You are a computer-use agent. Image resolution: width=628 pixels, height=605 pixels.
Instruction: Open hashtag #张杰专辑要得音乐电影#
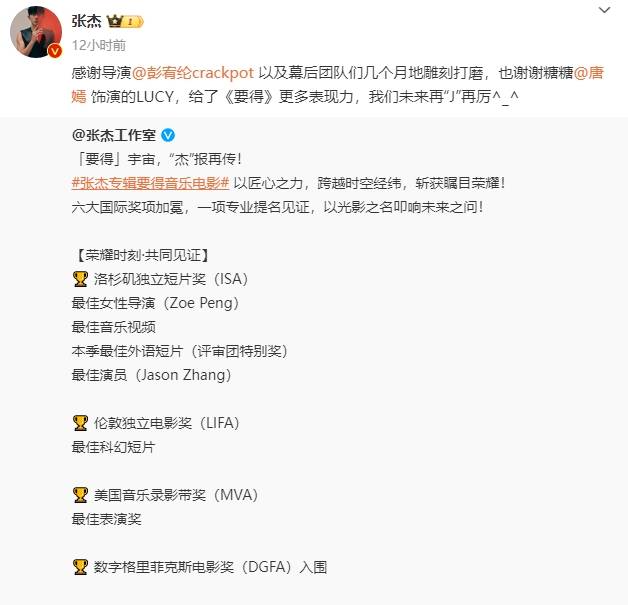[151, 183]
